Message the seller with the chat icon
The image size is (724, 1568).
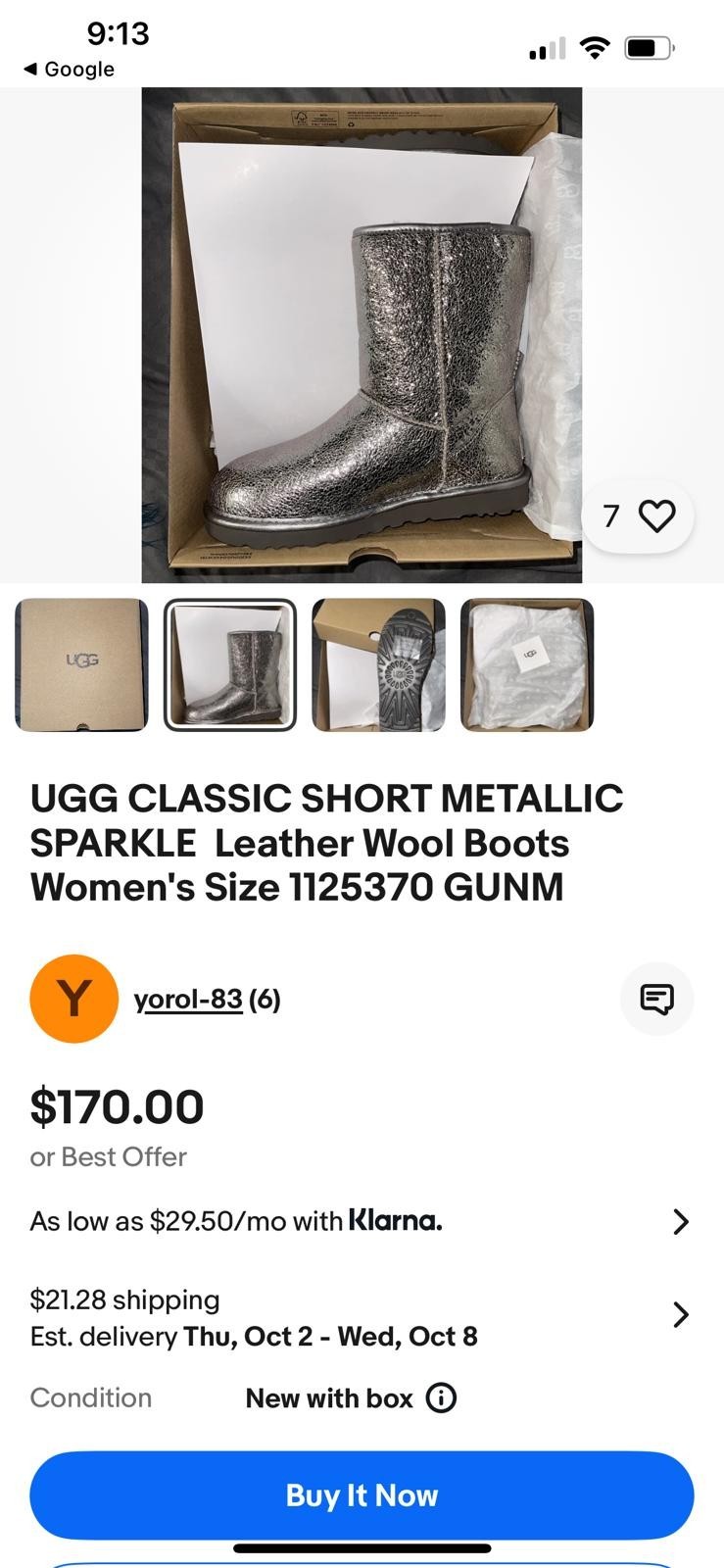[656, 999]
